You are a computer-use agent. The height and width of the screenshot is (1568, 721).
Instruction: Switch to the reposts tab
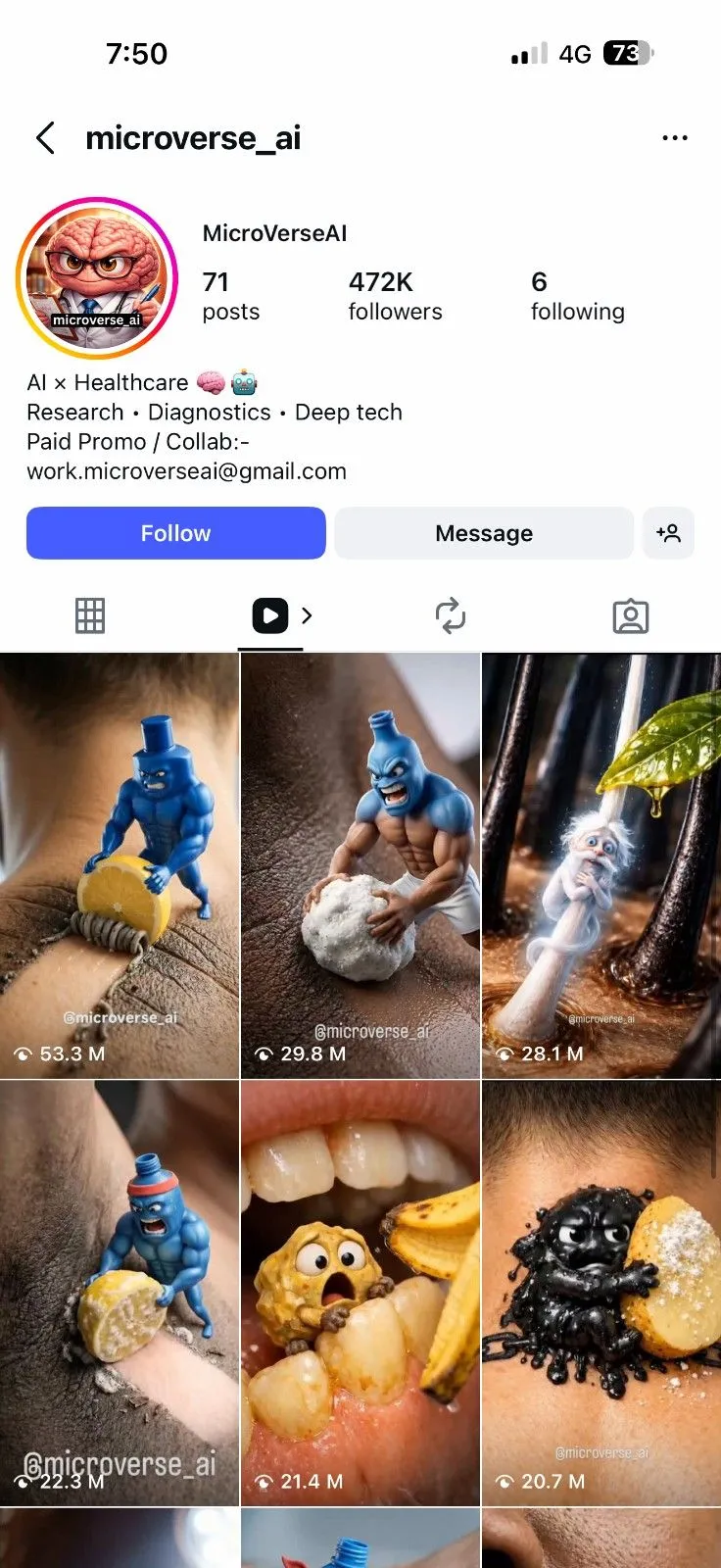click(x=450, y=615)
